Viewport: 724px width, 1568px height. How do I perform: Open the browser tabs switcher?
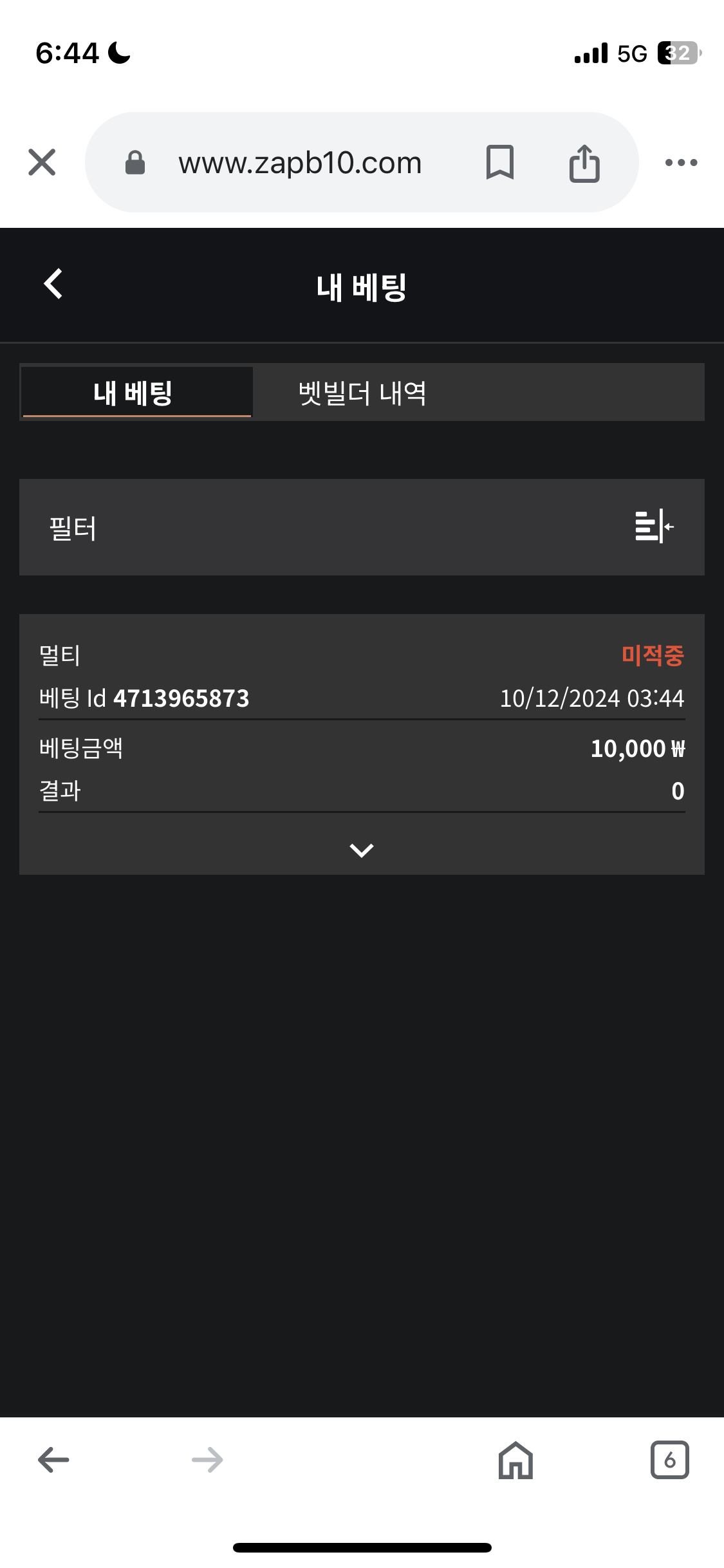(669, 1460)
